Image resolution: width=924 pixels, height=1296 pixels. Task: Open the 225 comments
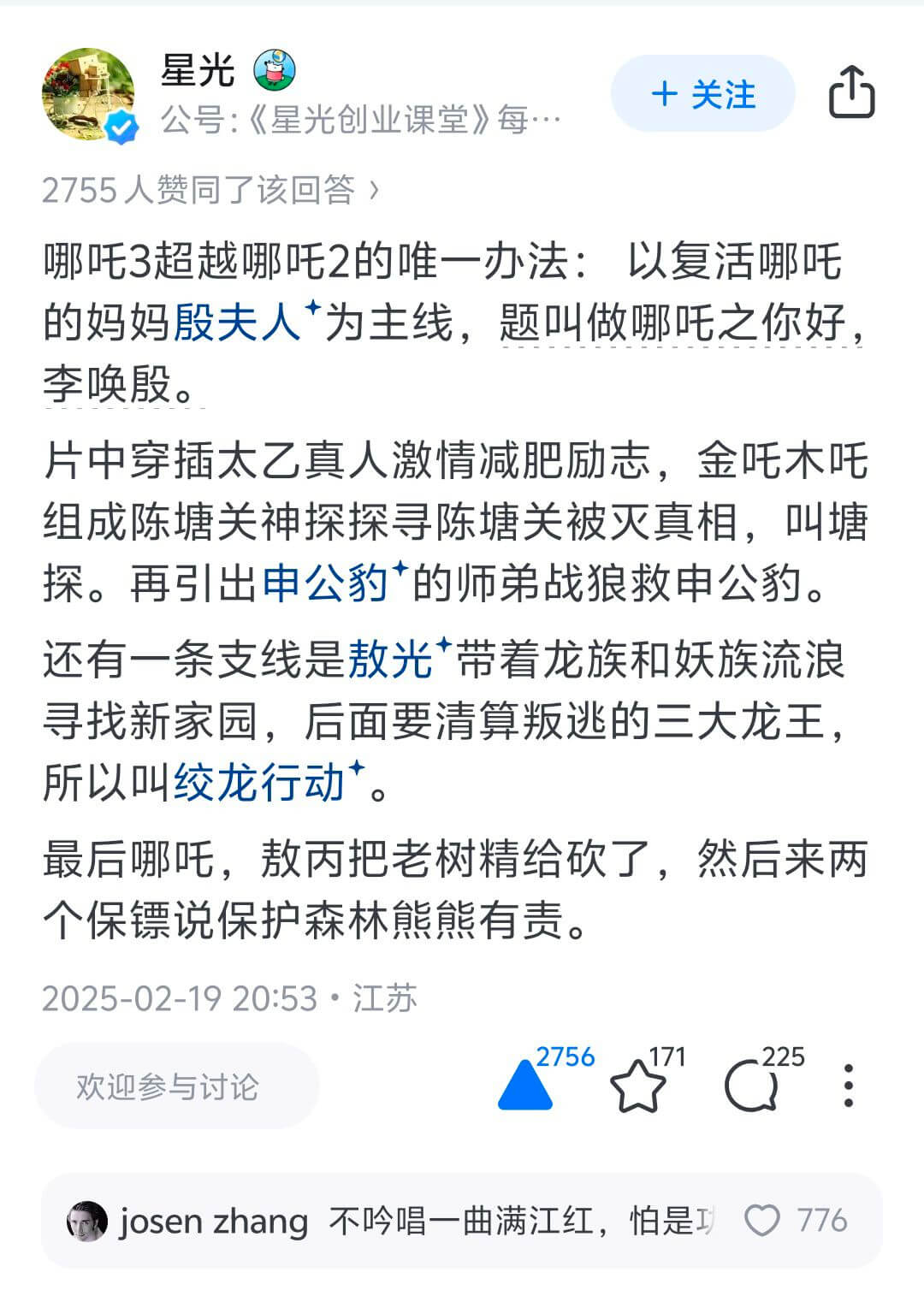(x=751, y=1086)
